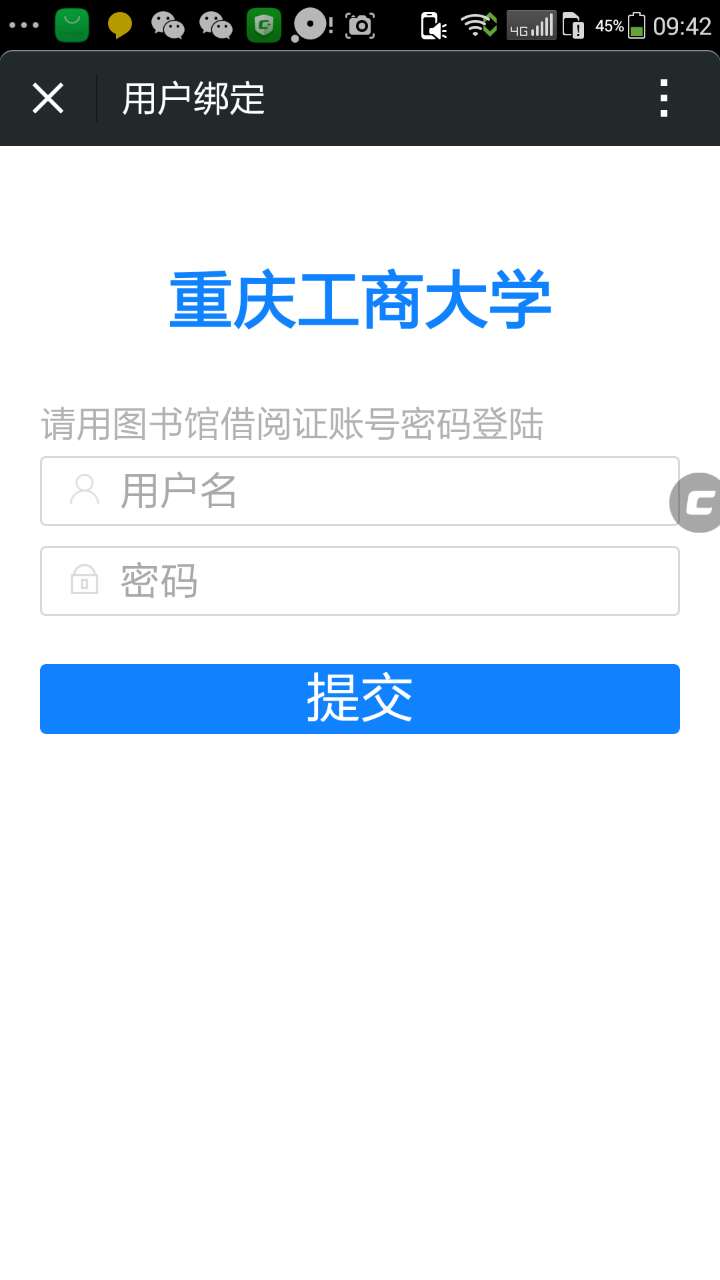
Task: Open the floating gray C bubble
Action: click(698, 502)
